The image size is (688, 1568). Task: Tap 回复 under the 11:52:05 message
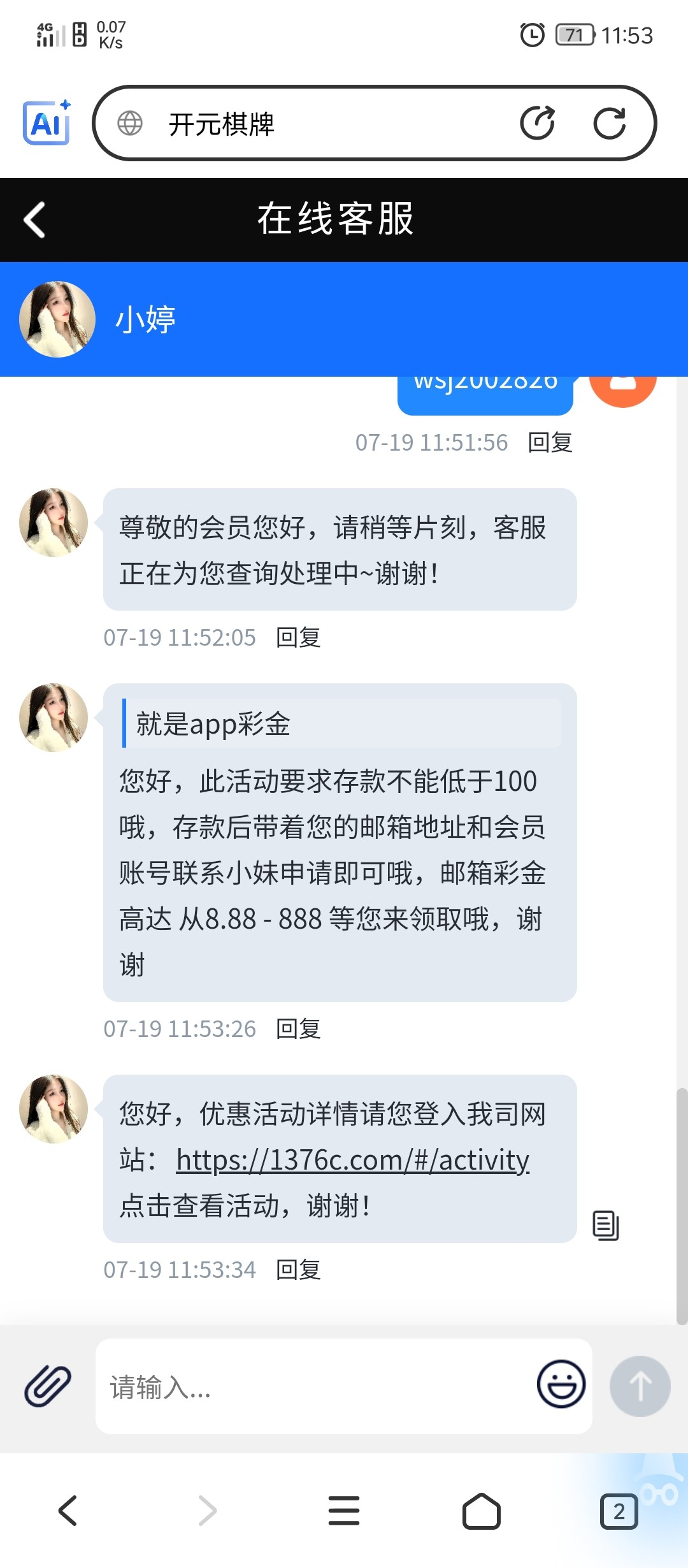[298, 637]
